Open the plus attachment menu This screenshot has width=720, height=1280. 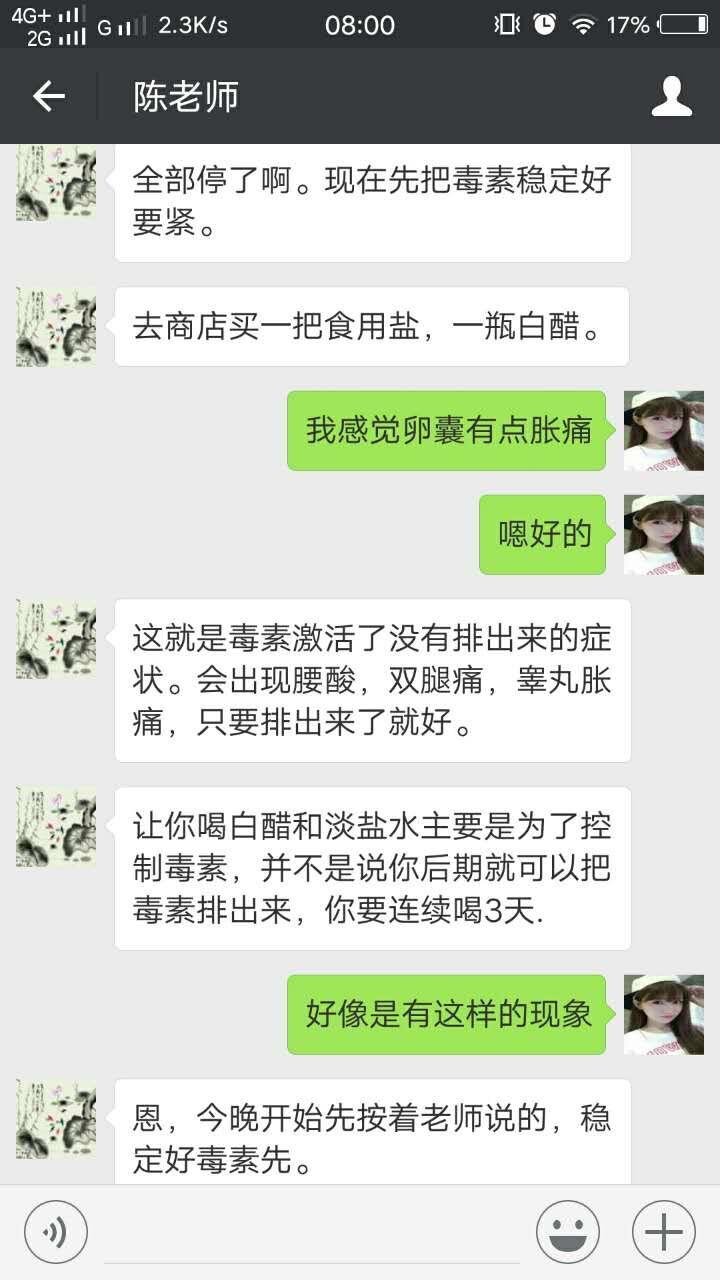pos(663,1231)
